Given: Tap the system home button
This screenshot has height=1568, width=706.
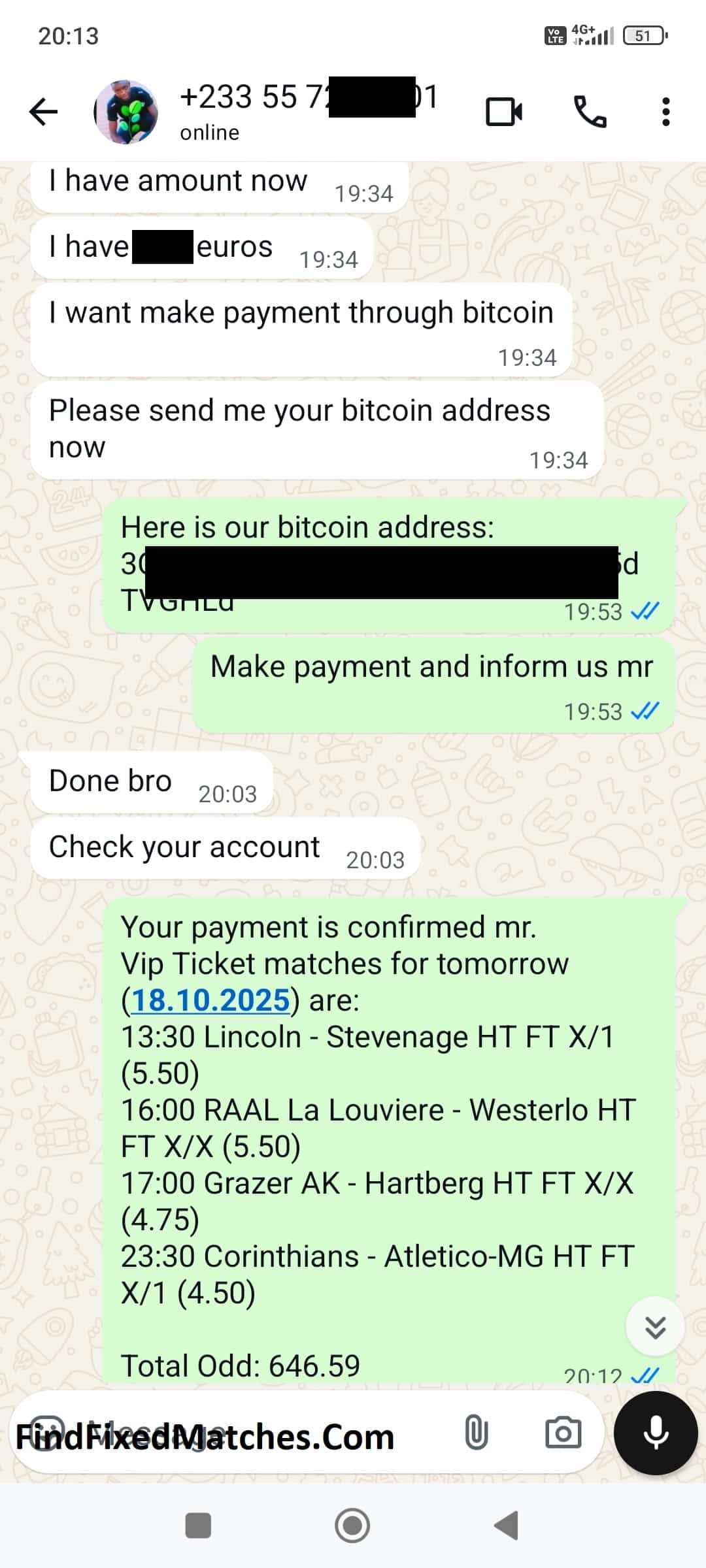Looking at the screenshot, I should coord(352,1526).
